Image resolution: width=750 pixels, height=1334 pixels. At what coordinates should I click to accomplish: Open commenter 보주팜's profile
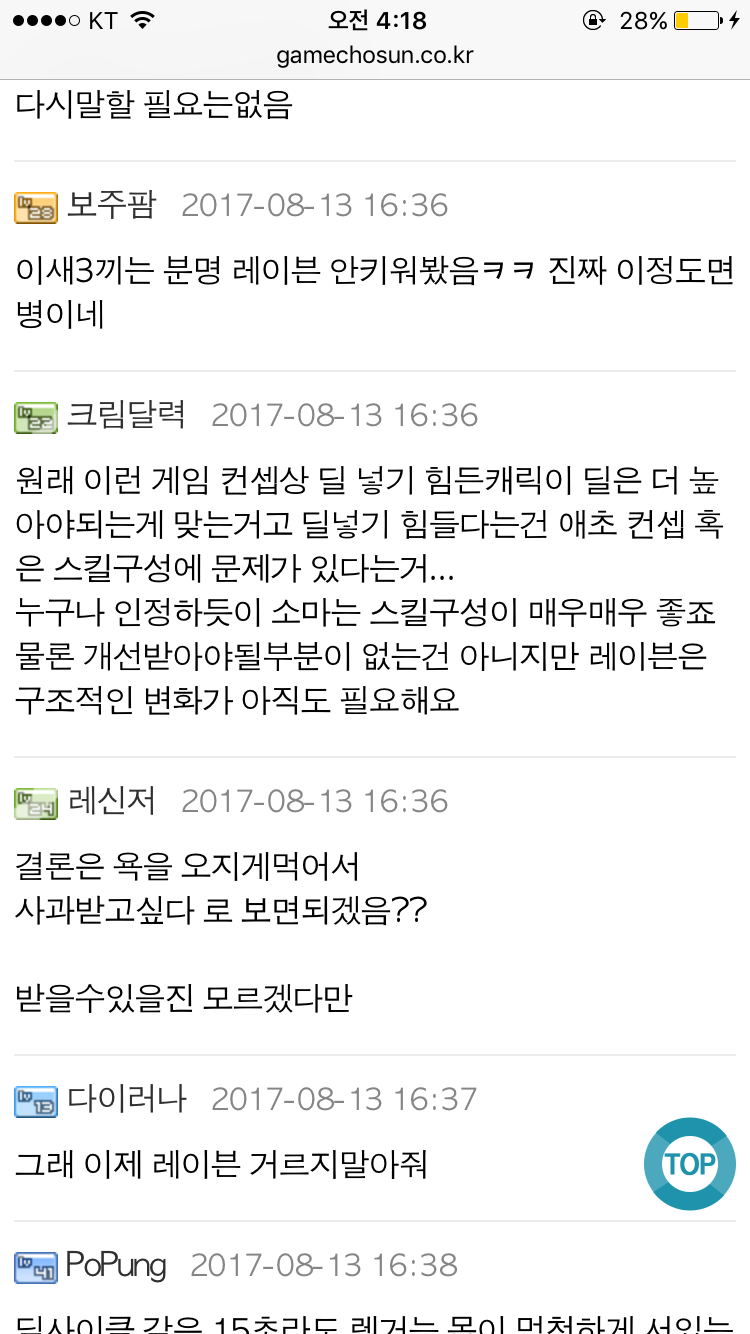pyautogui.click(x=111, y=206)
